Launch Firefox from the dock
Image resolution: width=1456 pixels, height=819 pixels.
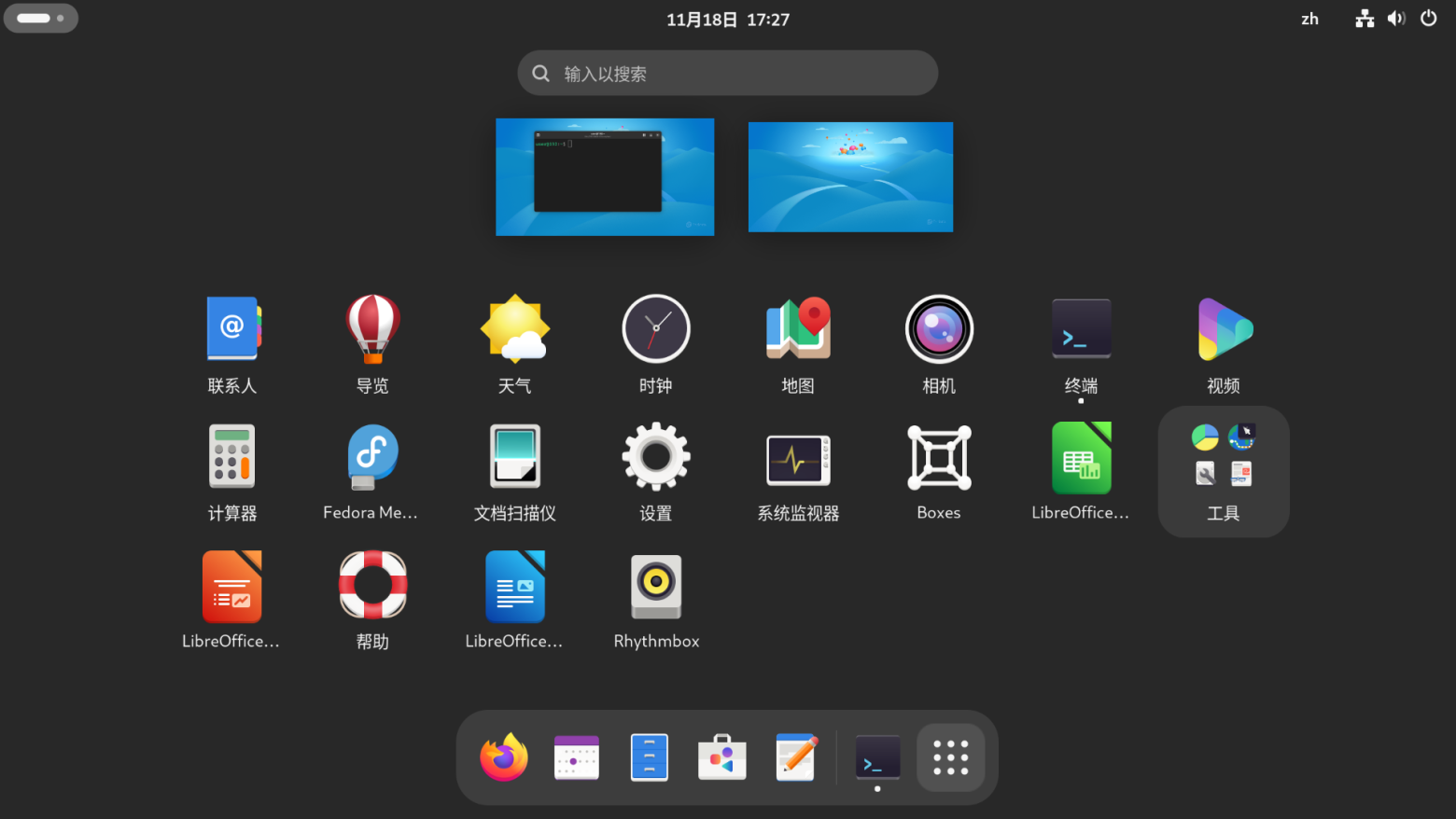pos(504,757)
